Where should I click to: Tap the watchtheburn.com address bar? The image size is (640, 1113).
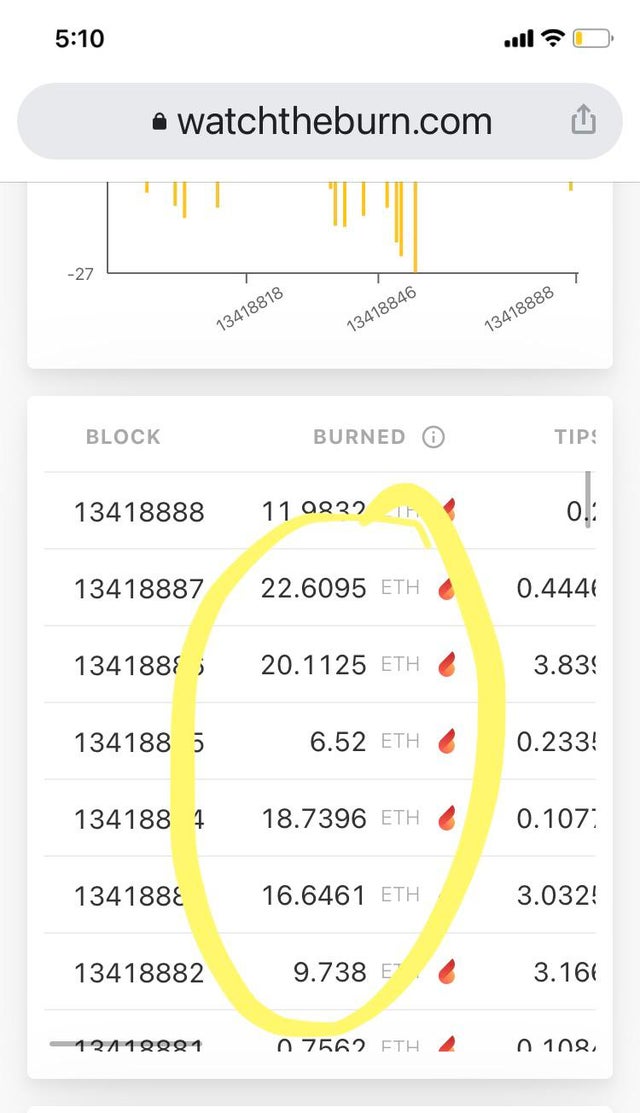click(x=319, y=121)
